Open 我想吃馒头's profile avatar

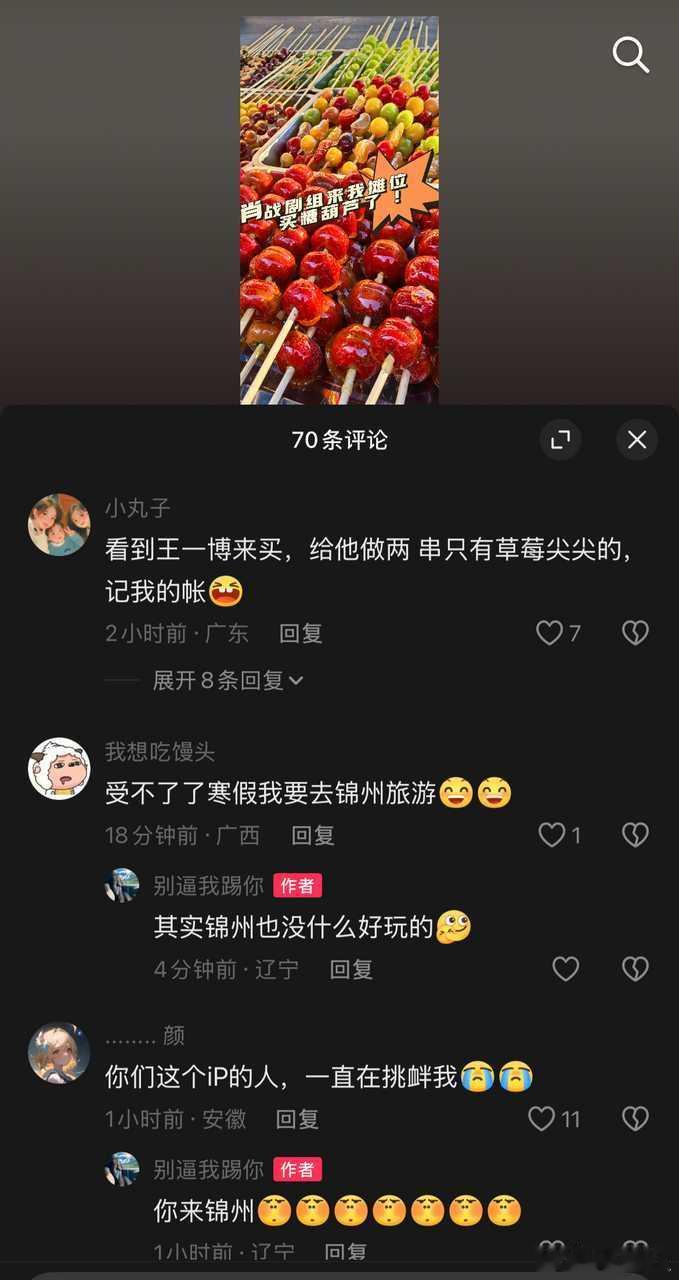coord(59,768)
